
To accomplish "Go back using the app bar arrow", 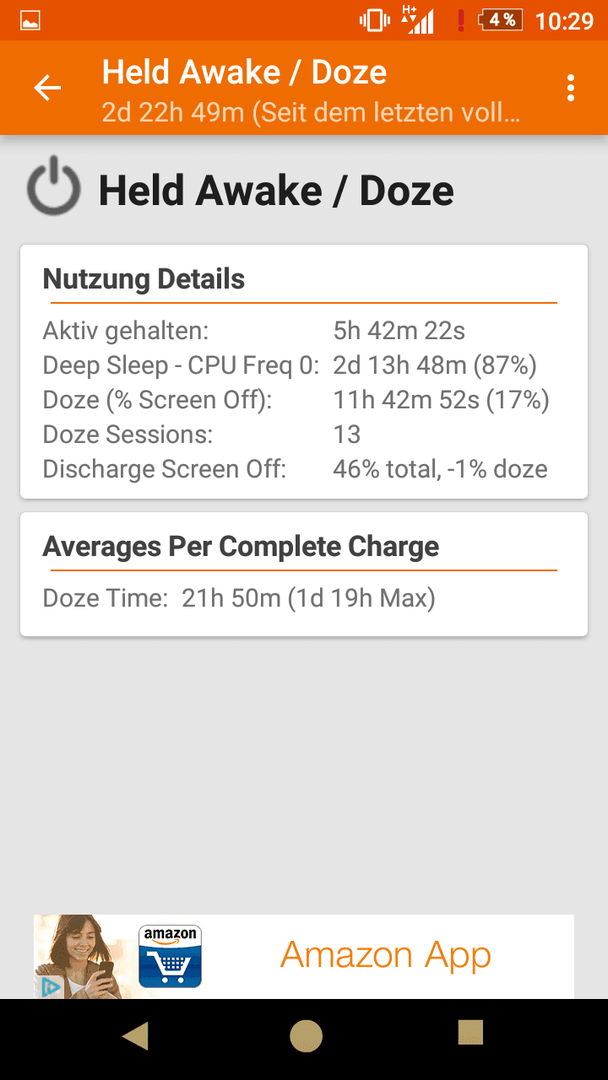I will (48, 88).
